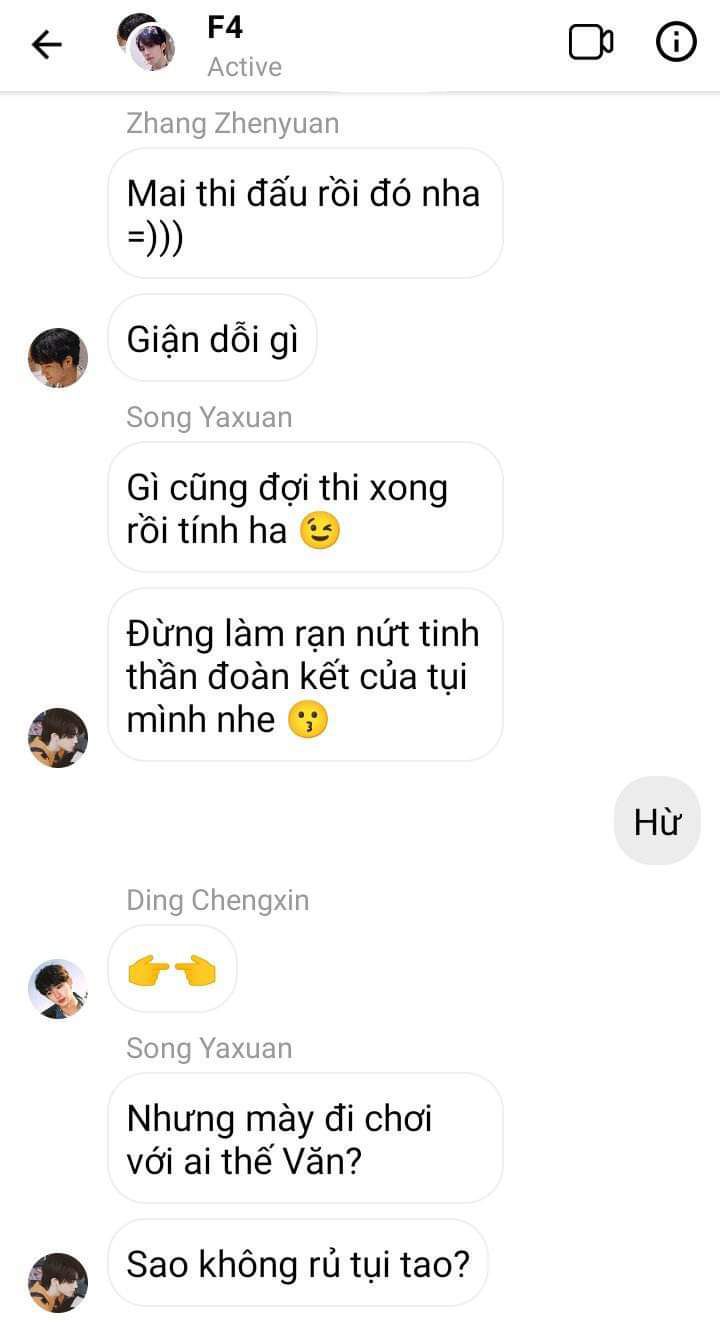This screenshot has height=1322, width=720.
Task: Start a video call with F4
Action: (591, 43)
